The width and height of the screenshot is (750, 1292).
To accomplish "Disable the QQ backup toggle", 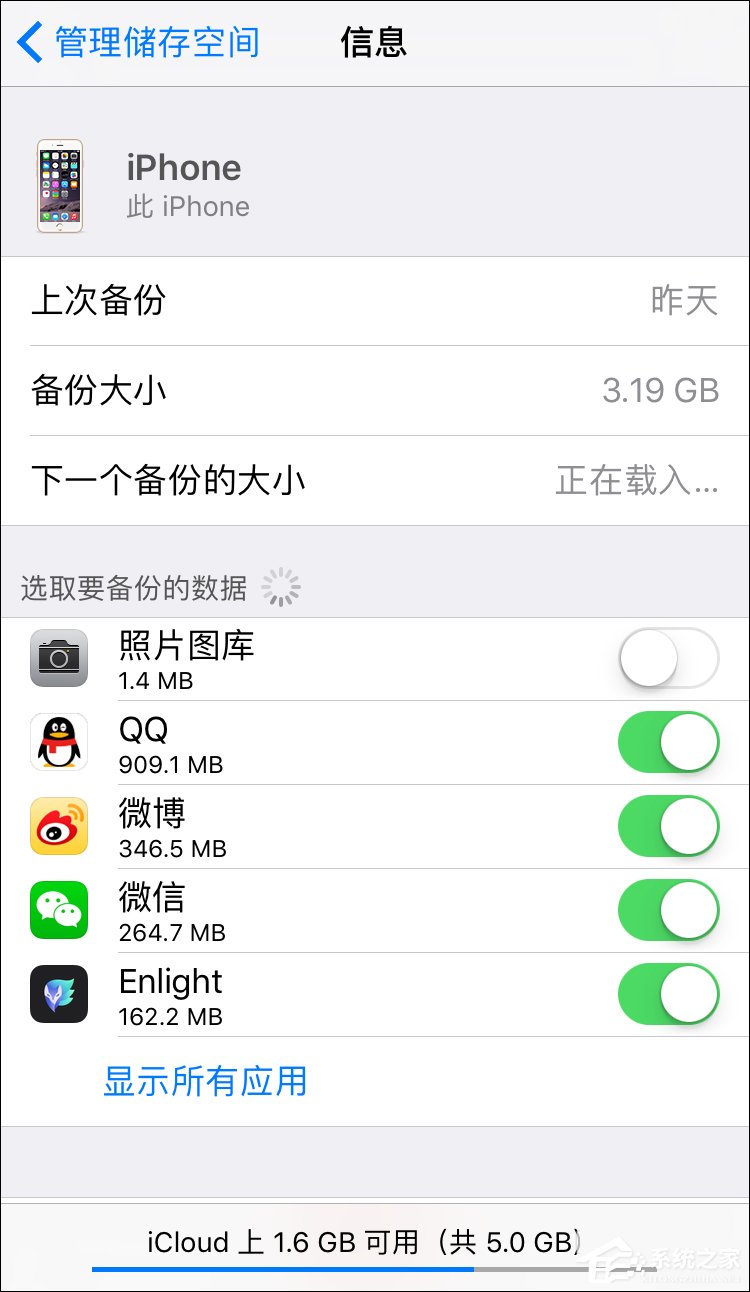I will coord(667,742).
